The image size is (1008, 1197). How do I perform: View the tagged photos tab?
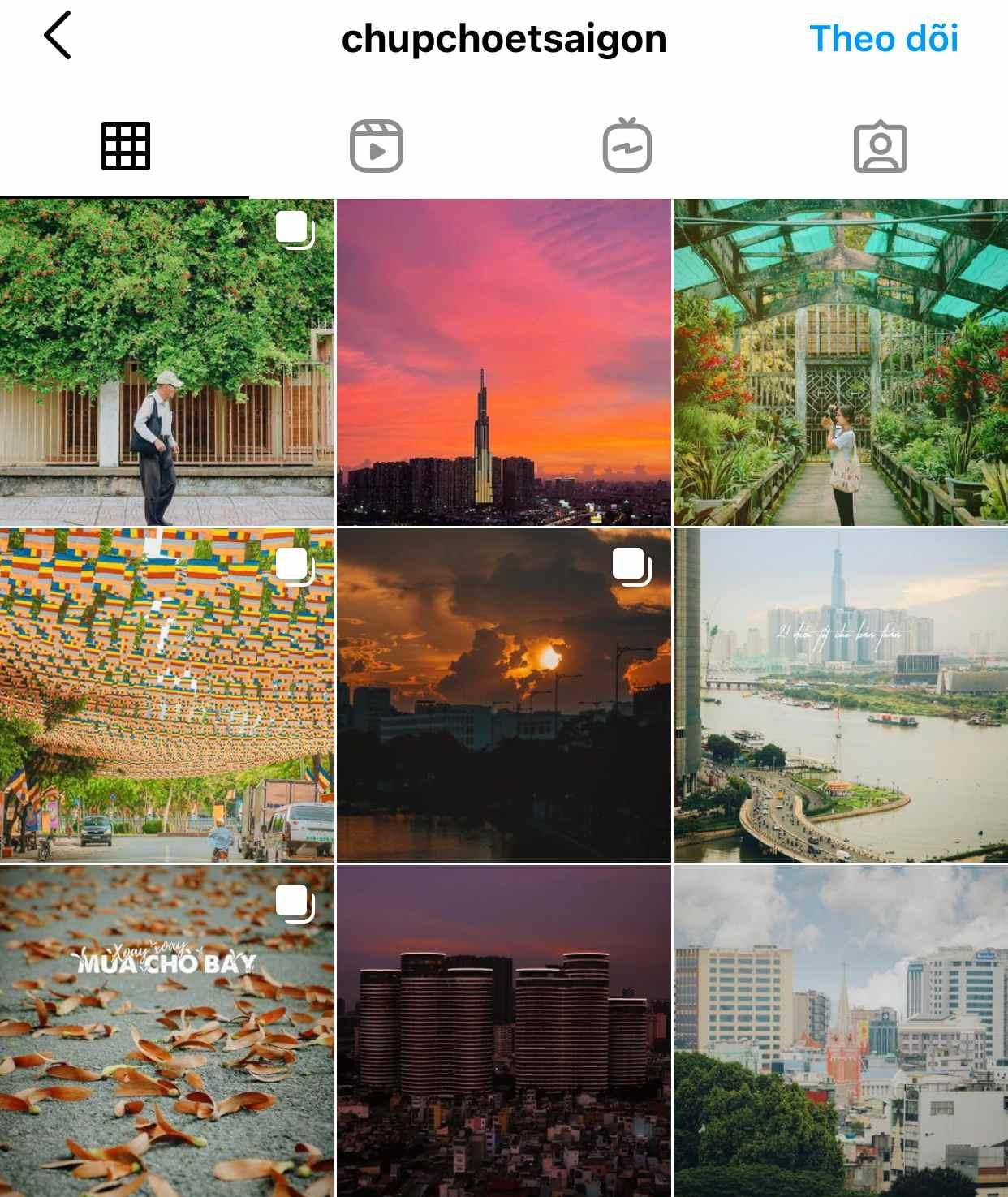[x=880, y=147]
